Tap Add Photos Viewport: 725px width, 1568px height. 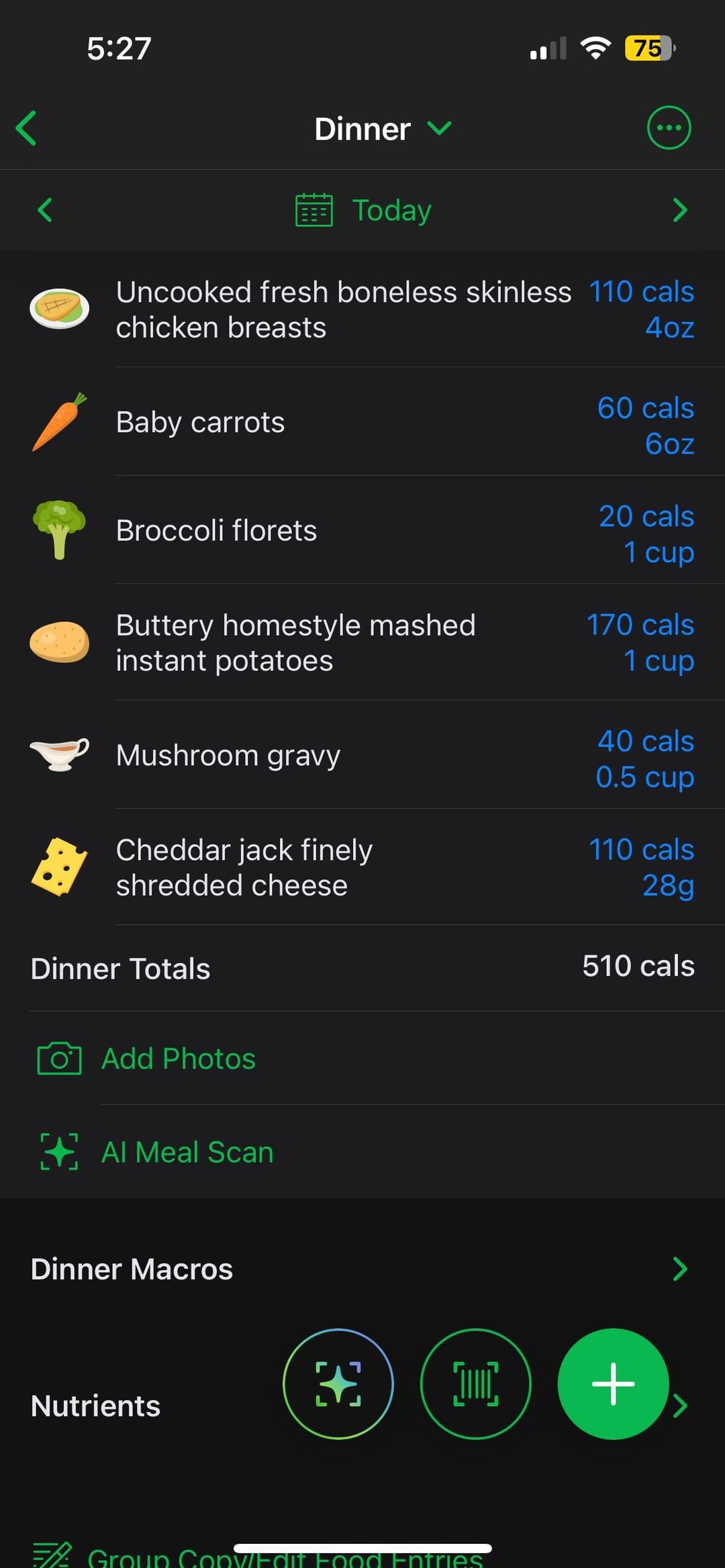click(x=362, y=1059)
